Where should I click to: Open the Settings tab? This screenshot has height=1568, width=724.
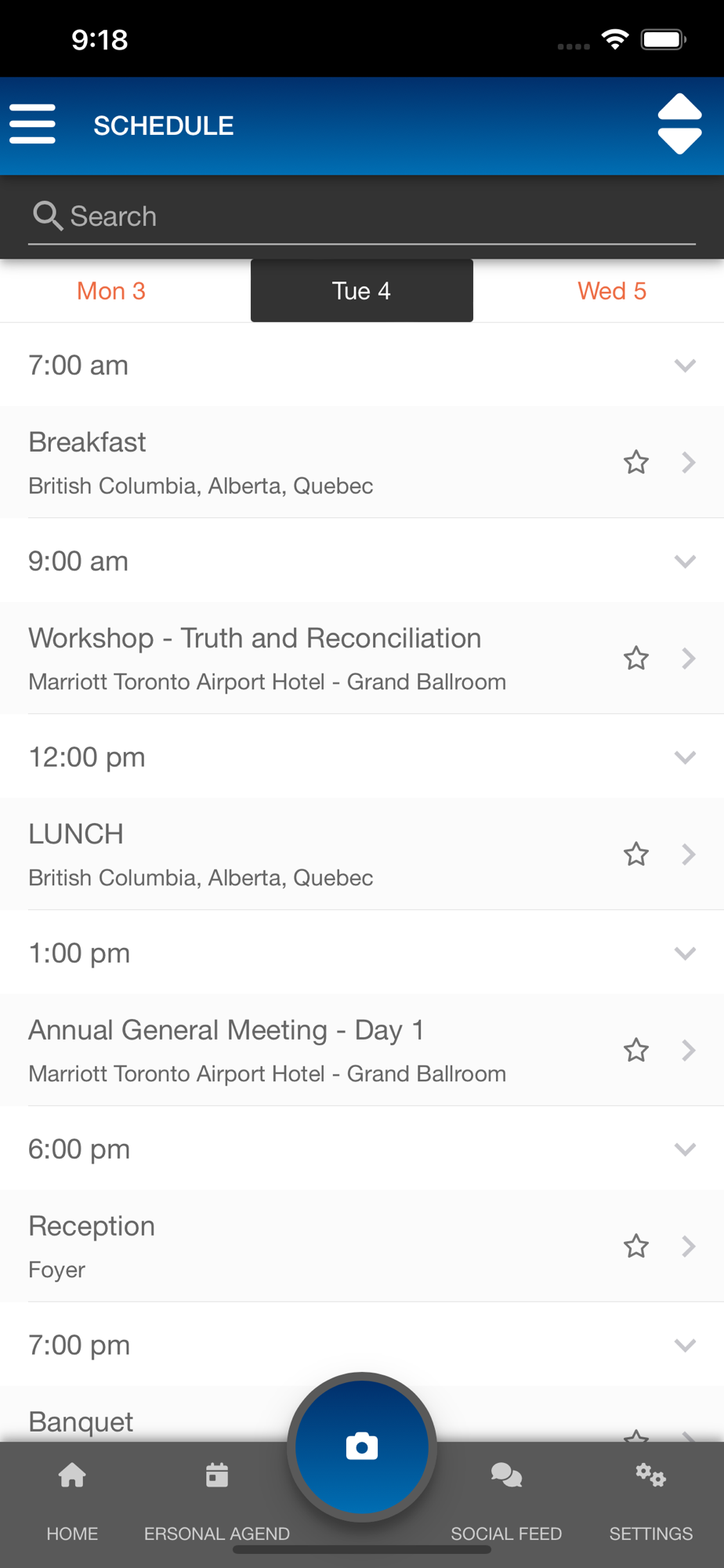point(651,1501)
